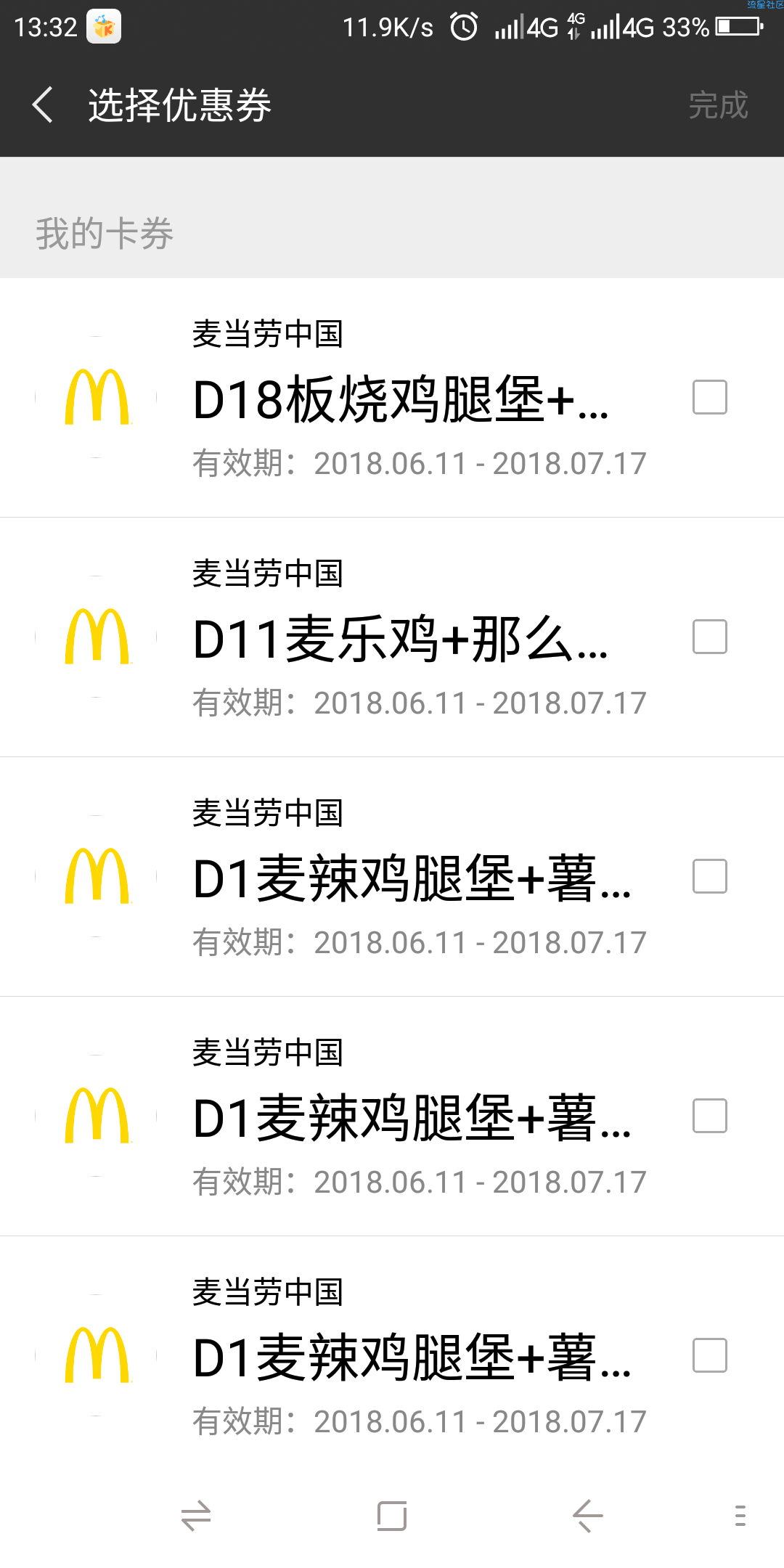Image resolution: width=784 pixels, height=1568 pixels.
Task: Open system recent apps button
Action: click(x=392, y=1516)
